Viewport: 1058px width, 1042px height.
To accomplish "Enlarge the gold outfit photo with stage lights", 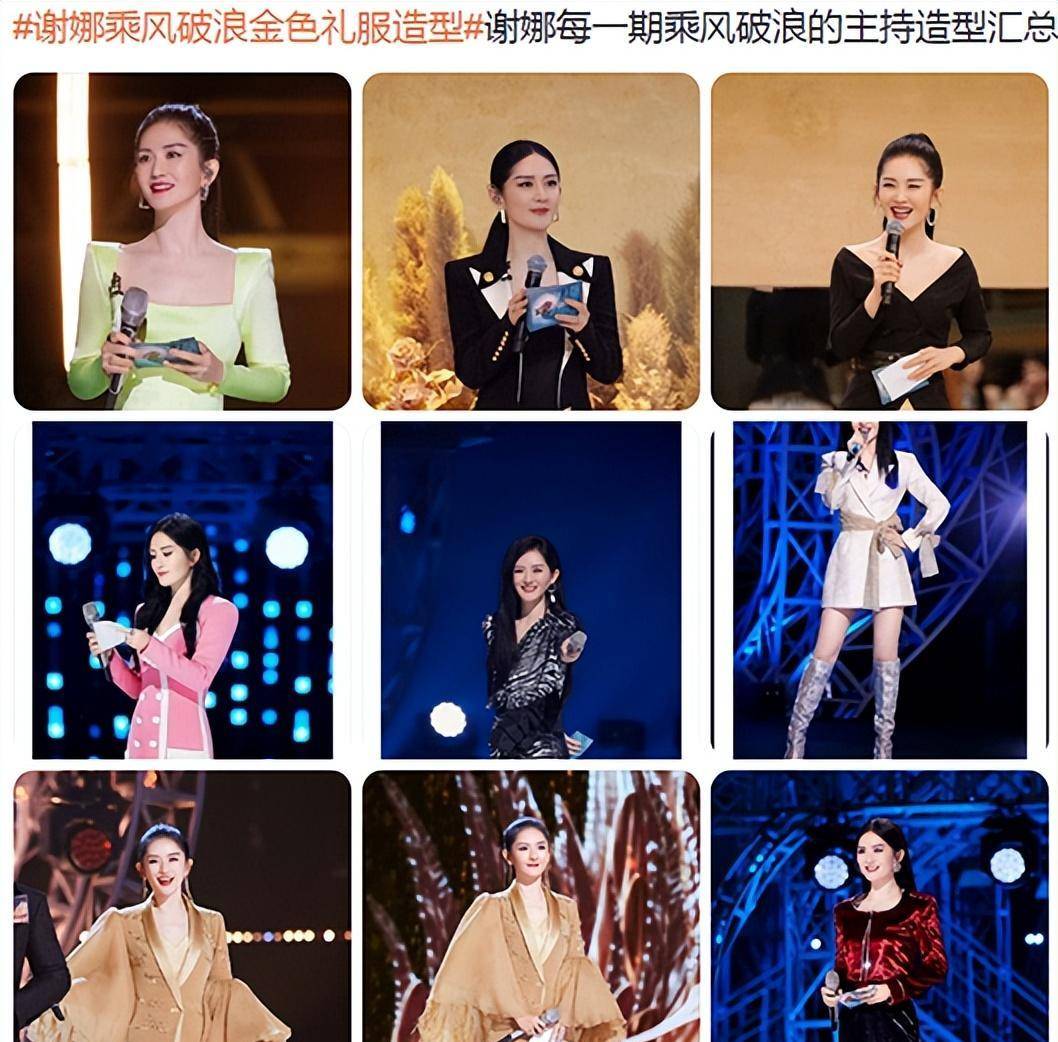I will click(182, 906).
